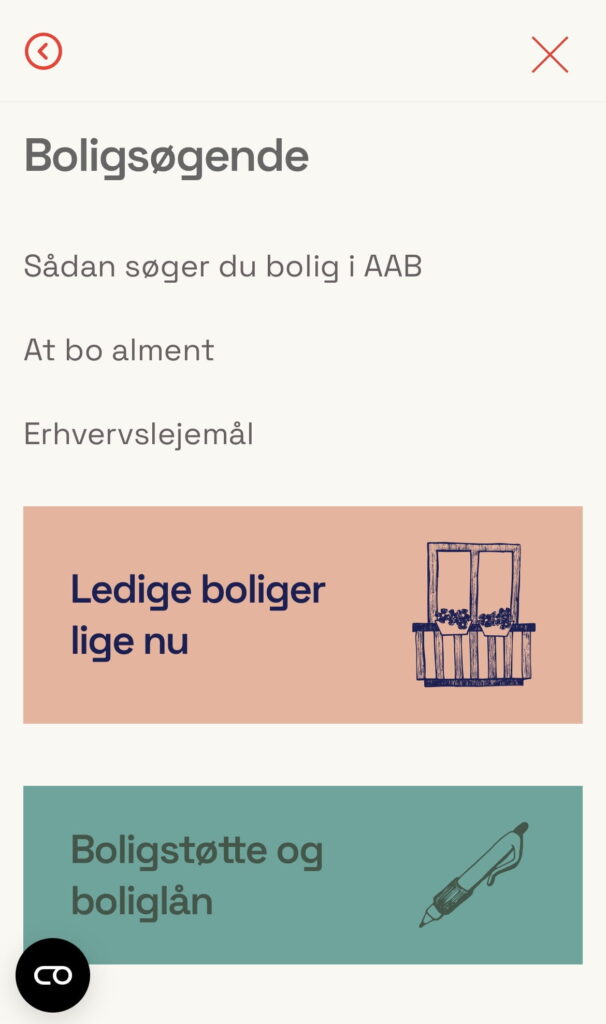Select the At bo alment item

[x=119, y=350]
